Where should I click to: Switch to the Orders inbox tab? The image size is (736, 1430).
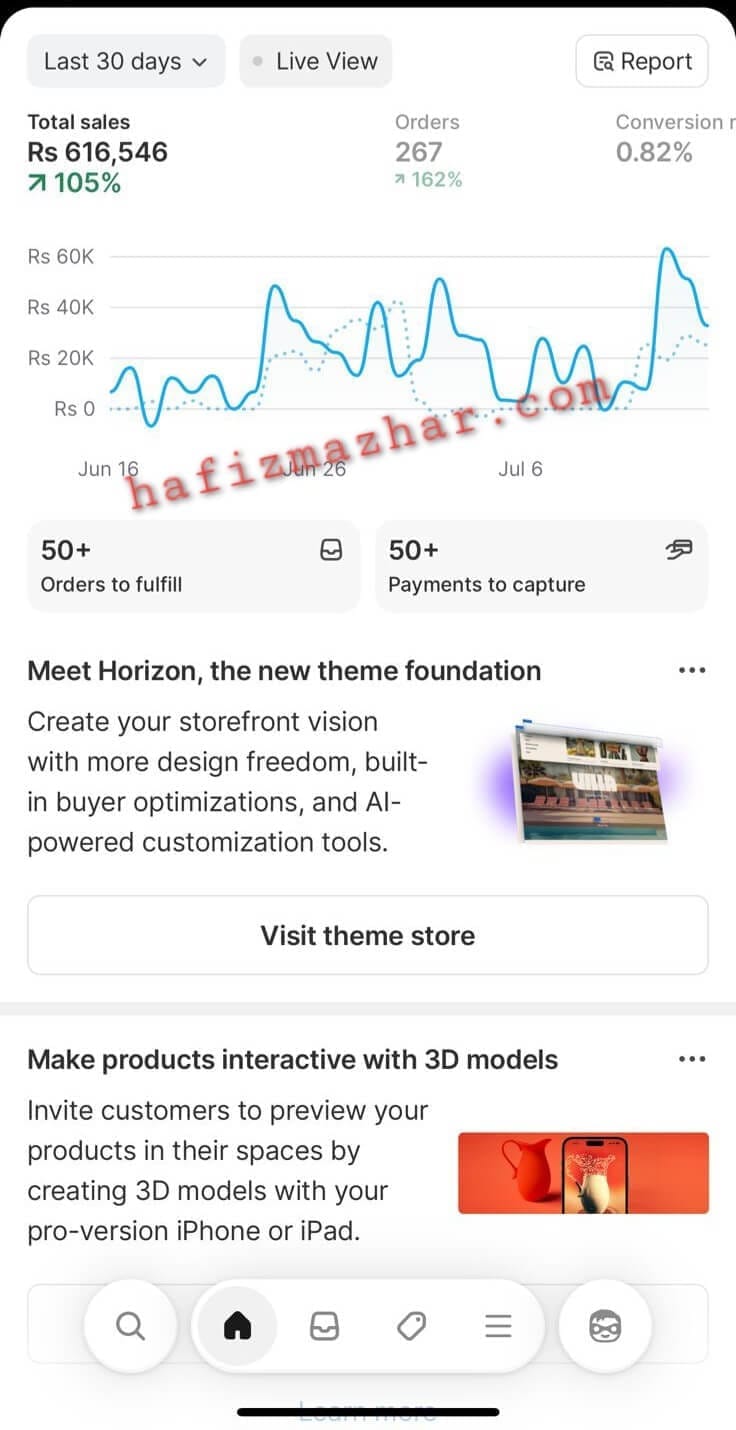[324, 1326]
